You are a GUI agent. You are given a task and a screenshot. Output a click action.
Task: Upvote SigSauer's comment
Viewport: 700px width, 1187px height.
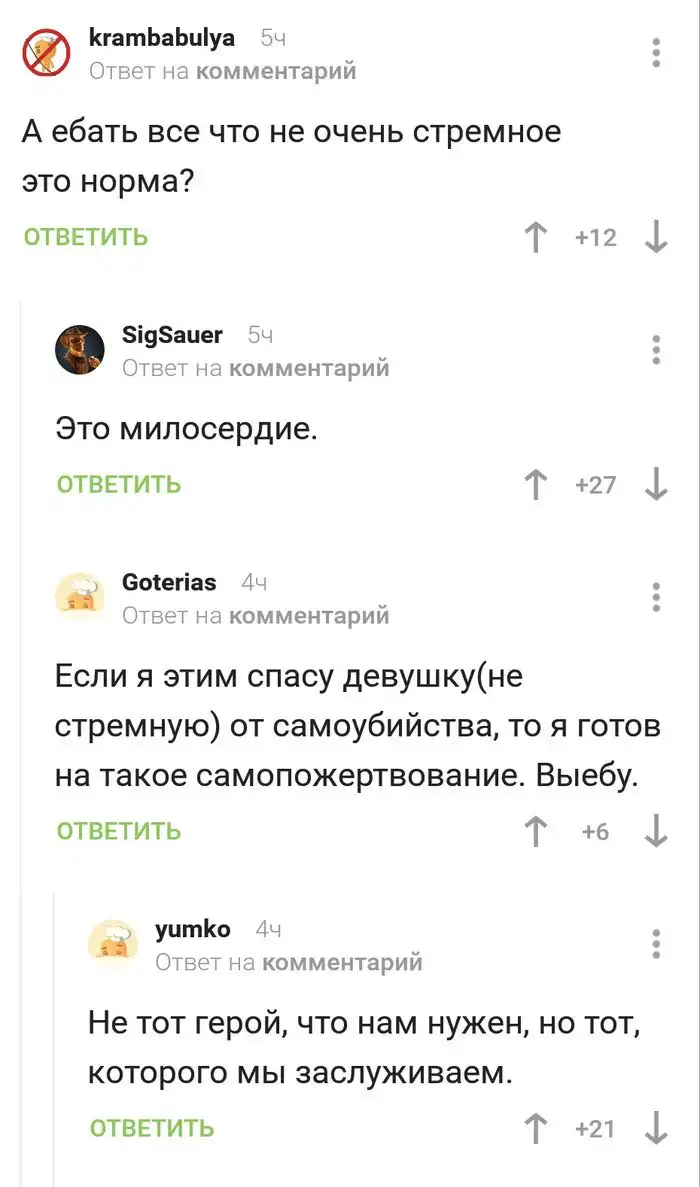click(x=536, y=485)
